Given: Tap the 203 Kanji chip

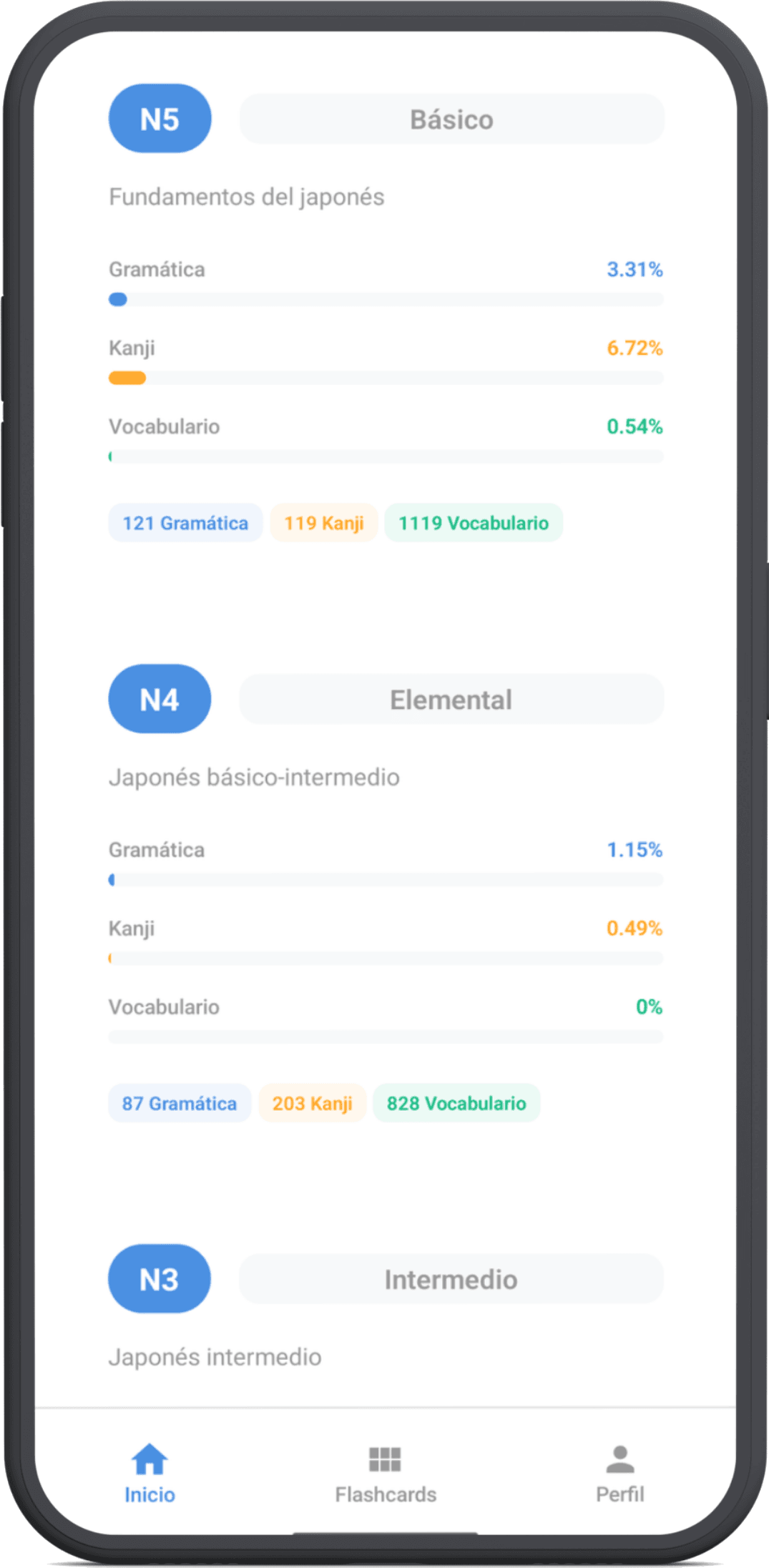Looking at the screenshot, I should tap(313, 1103).
